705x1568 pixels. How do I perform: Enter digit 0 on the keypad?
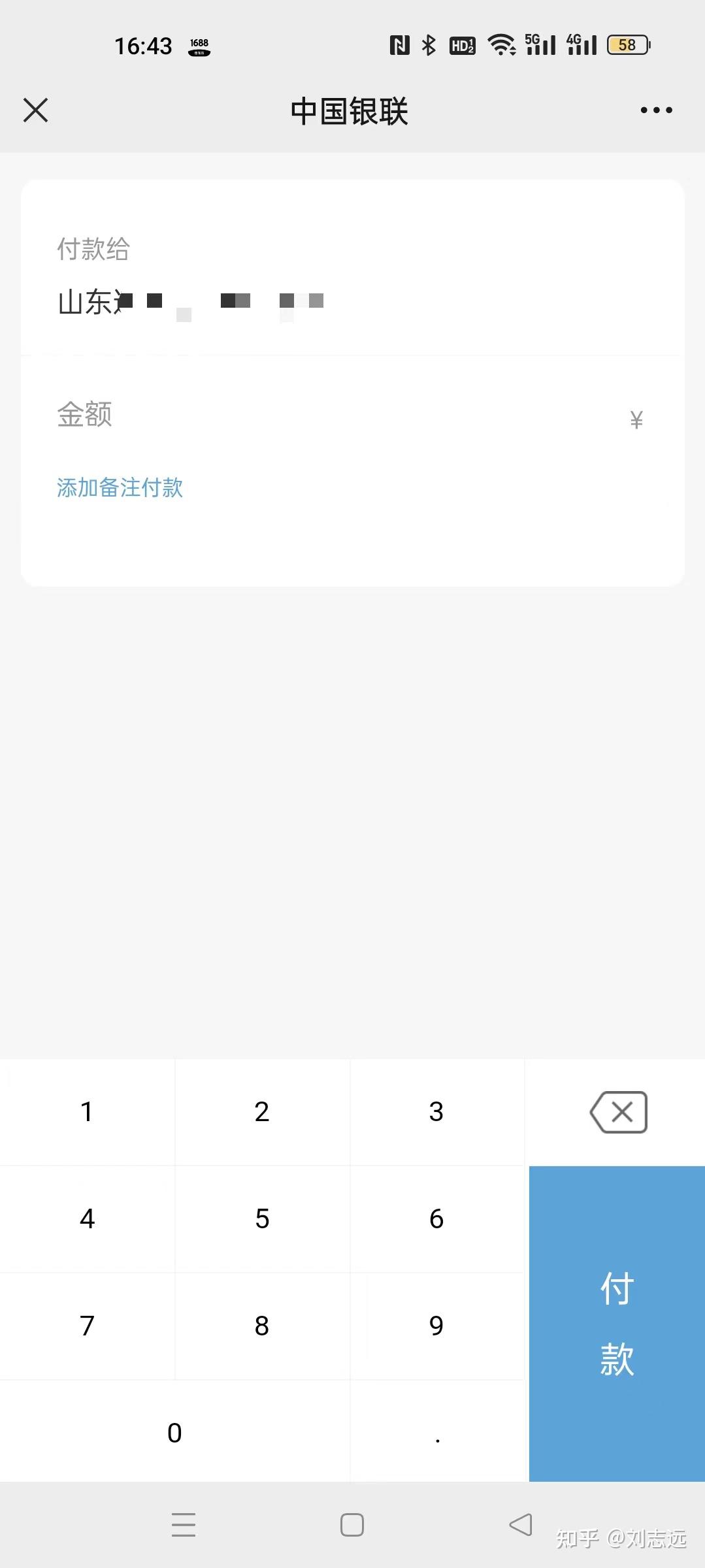pos(174,1433)
